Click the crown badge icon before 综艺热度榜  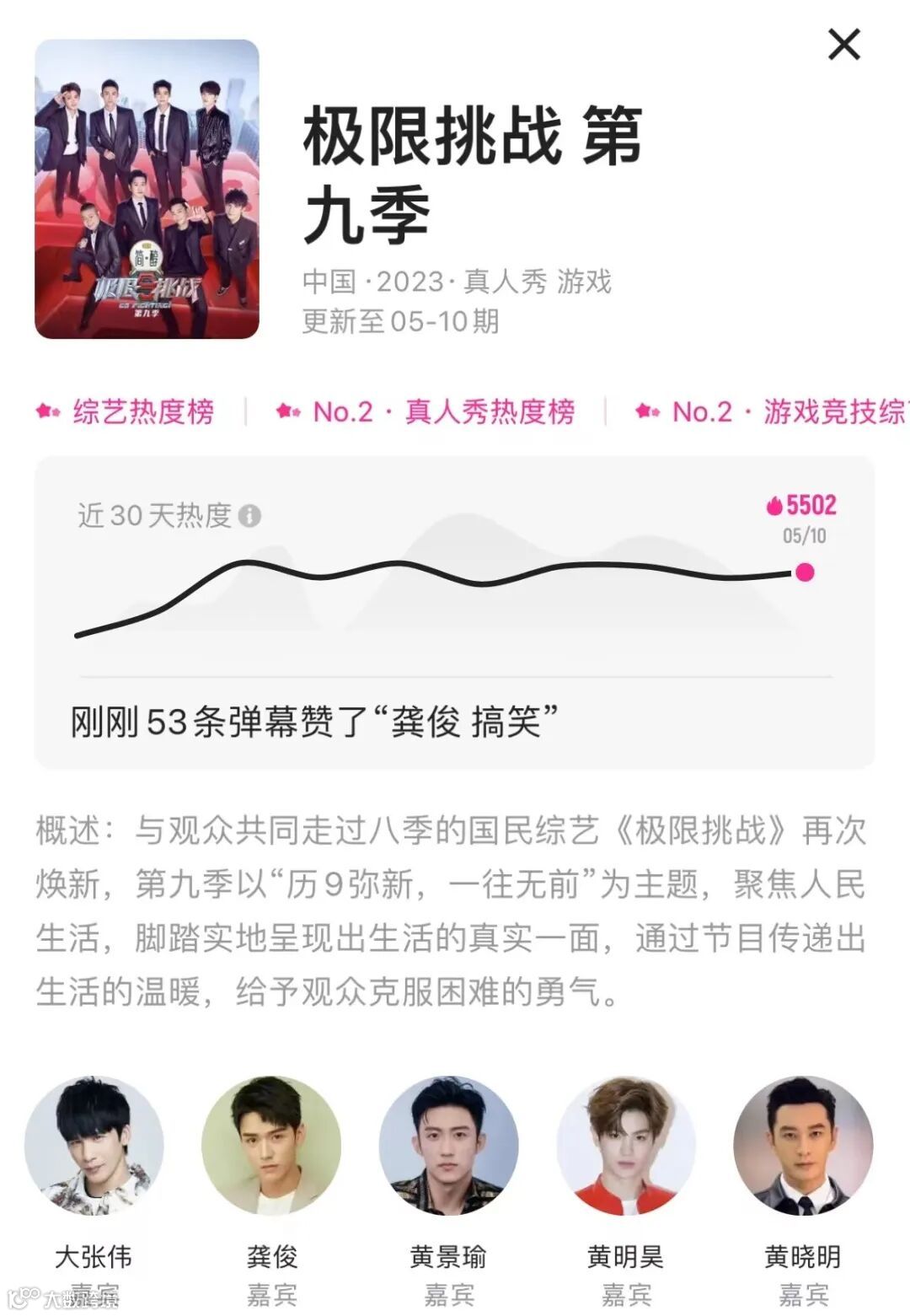pos(45,411)
